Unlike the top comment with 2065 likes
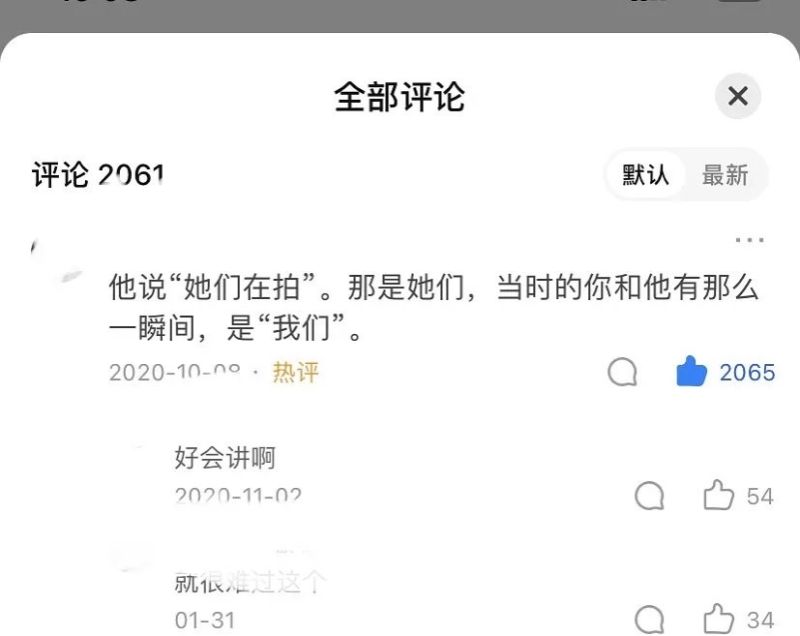Viewport: 800px width, 636px height. (692, 373)
